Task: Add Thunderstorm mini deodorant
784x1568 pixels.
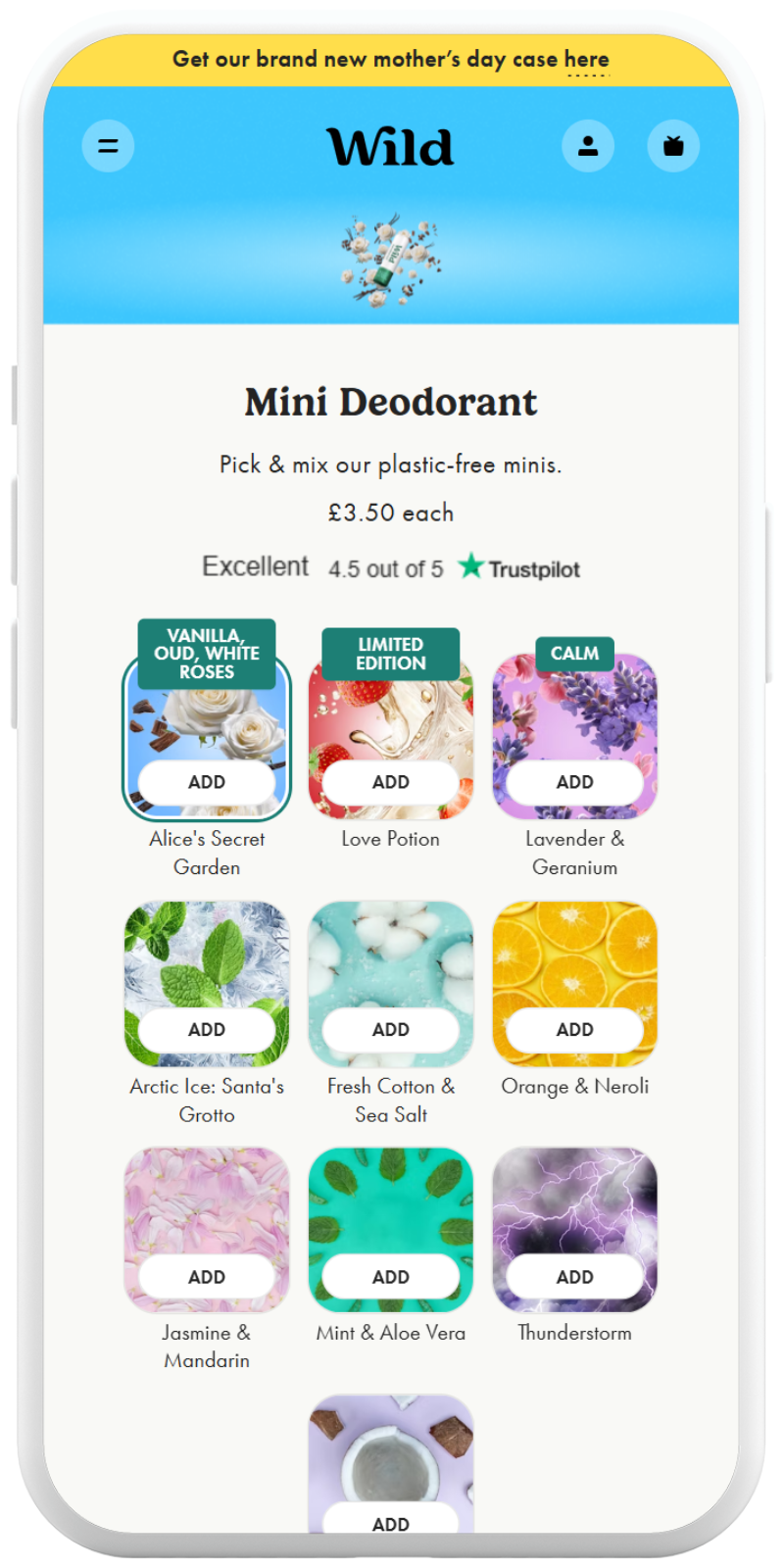Action: tap(575, 1277)
